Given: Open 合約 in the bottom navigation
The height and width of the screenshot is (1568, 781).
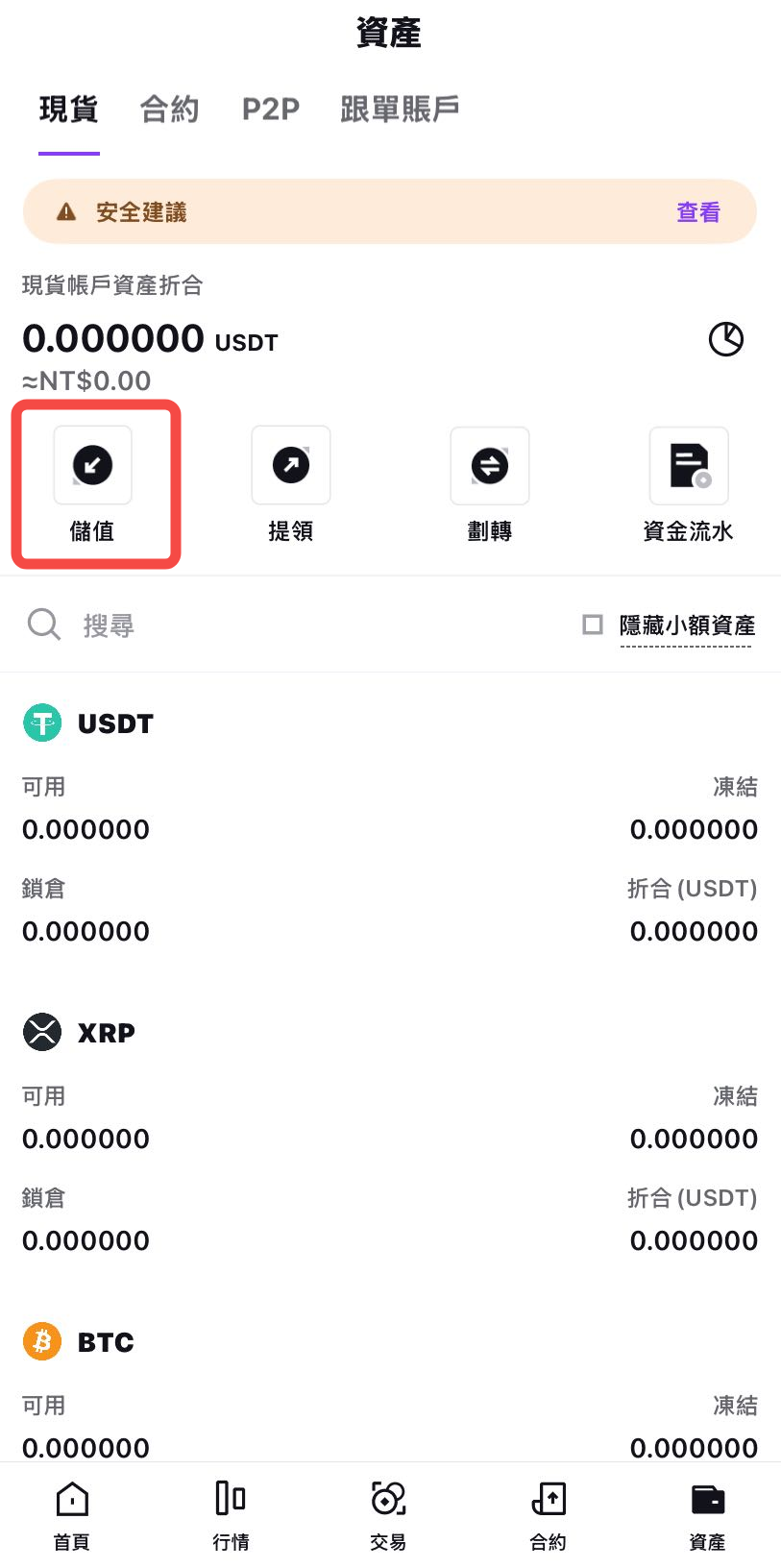Looking at the screenshot, I should tap(549, 1515).
